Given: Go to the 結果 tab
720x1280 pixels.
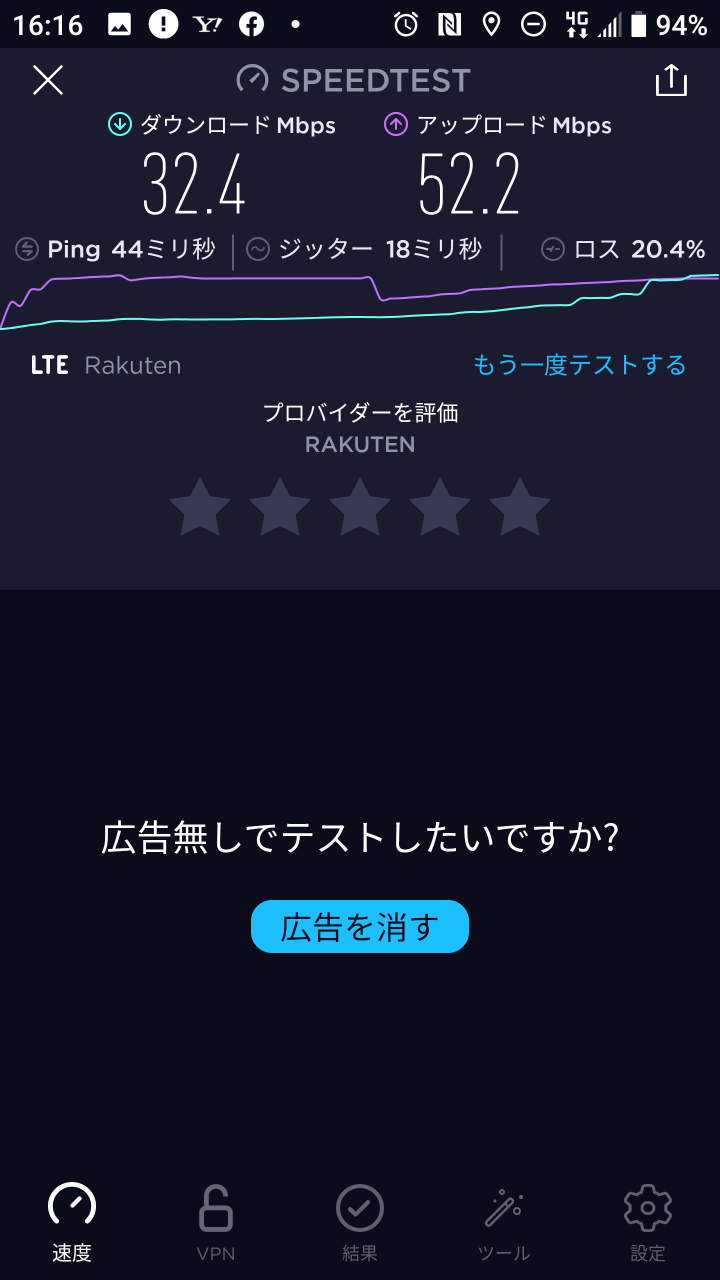Looking at the screenshot, I should pos(360,1222).
